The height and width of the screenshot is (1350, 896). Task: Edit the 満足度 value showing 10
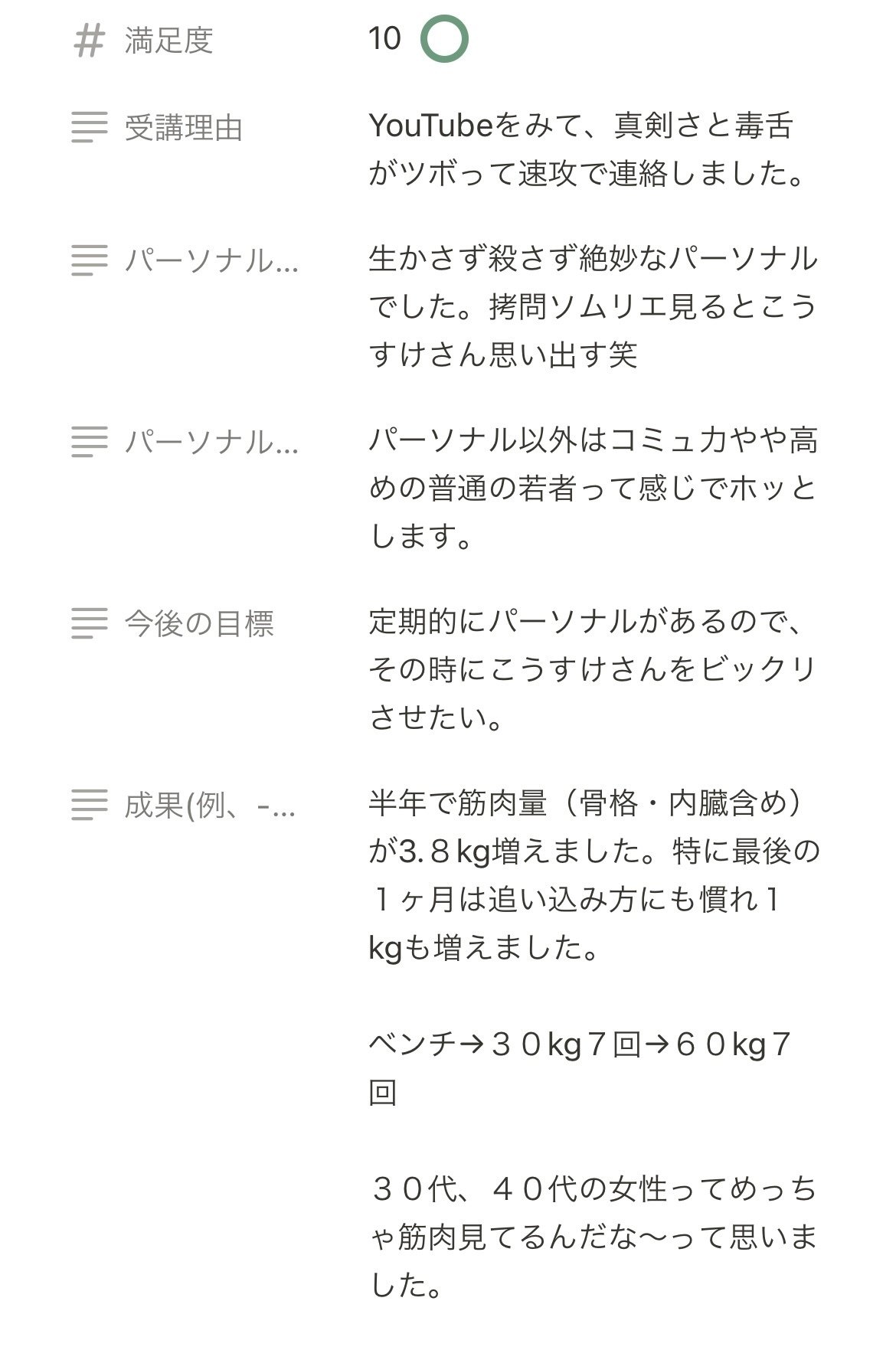pos(385,39)
